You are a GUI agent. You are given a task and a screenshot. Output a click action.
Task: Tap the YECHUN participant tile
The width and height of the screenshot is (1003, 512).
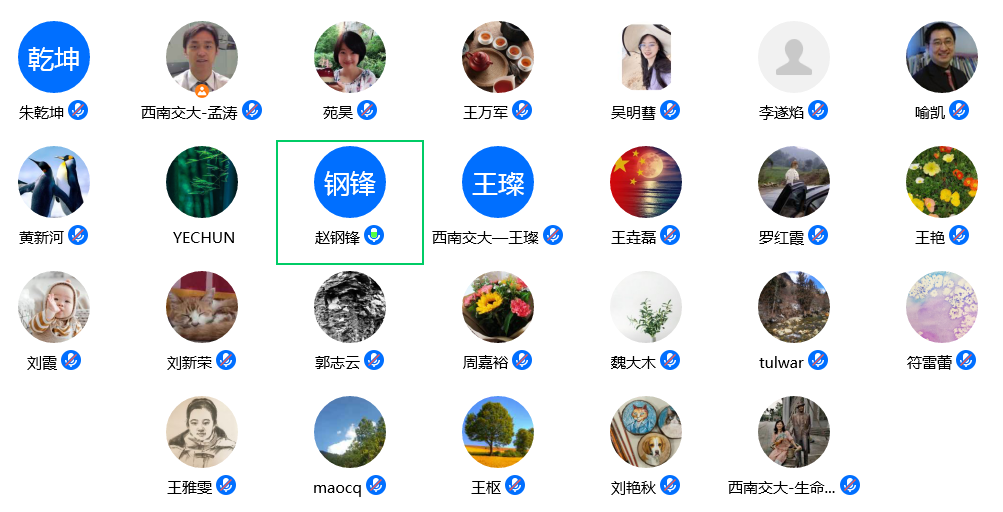tap(202, 183)
